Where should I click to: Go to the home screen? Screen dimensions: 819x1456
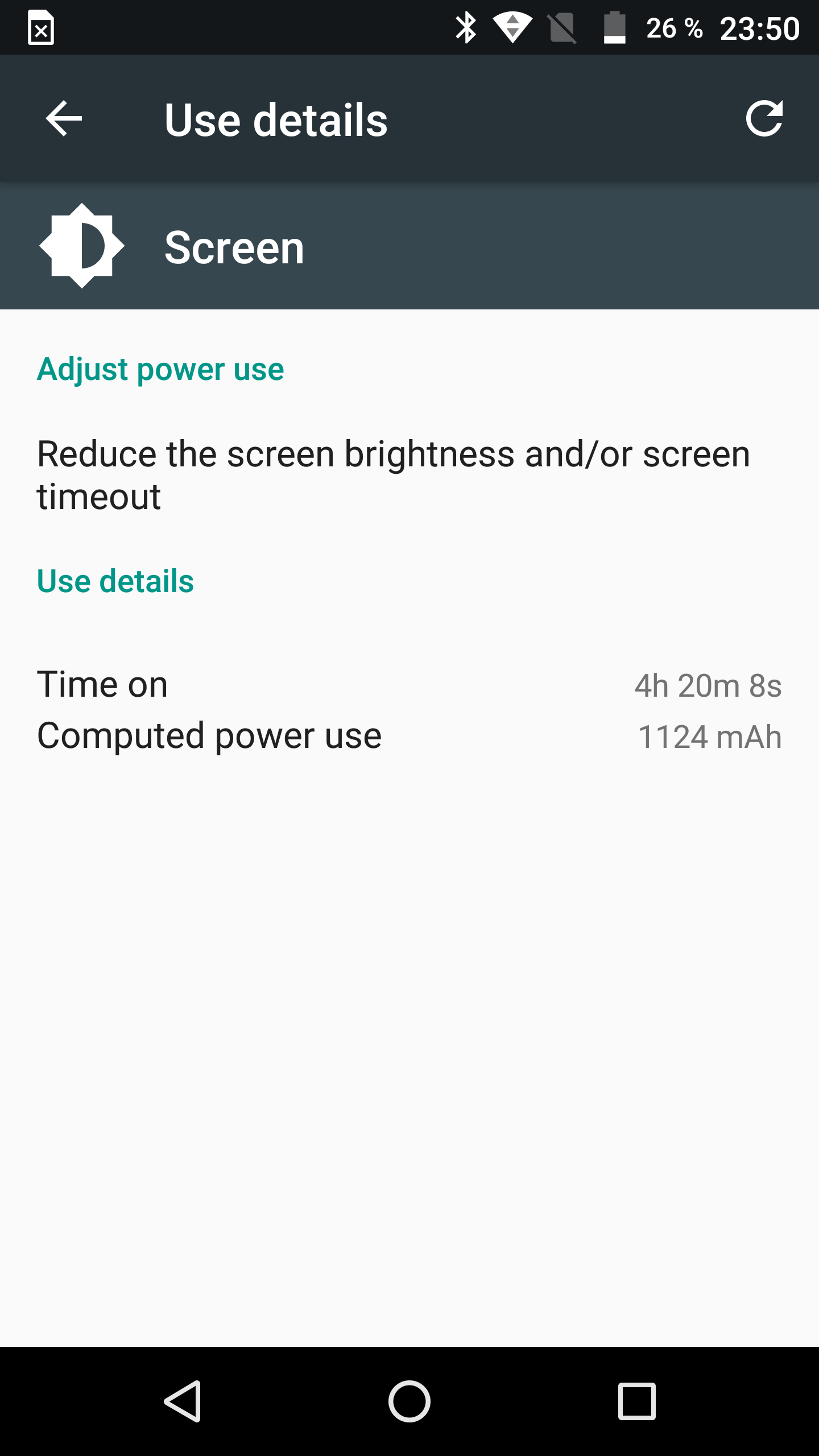409,1401
